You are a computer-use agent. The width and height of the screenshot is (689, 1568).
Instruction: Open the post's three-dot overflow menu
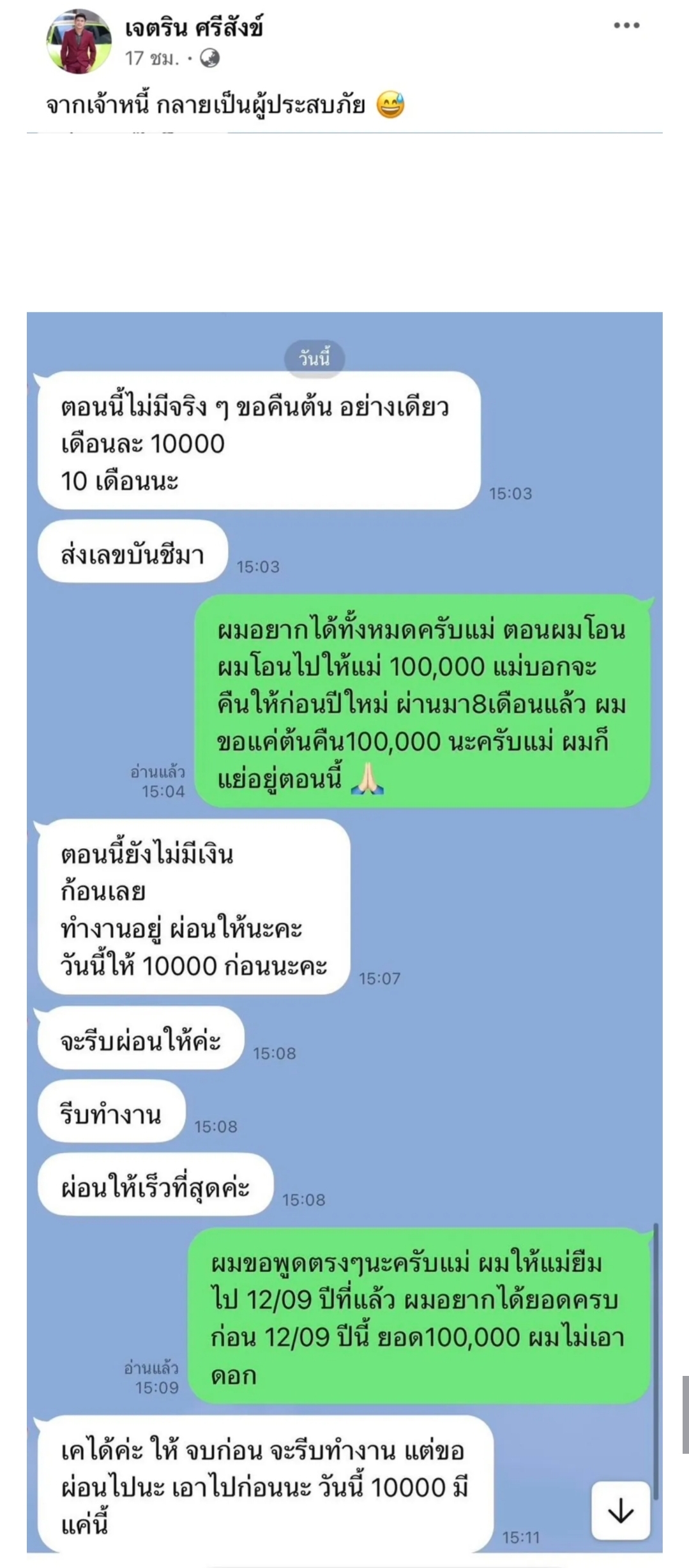tap(626, 26)
